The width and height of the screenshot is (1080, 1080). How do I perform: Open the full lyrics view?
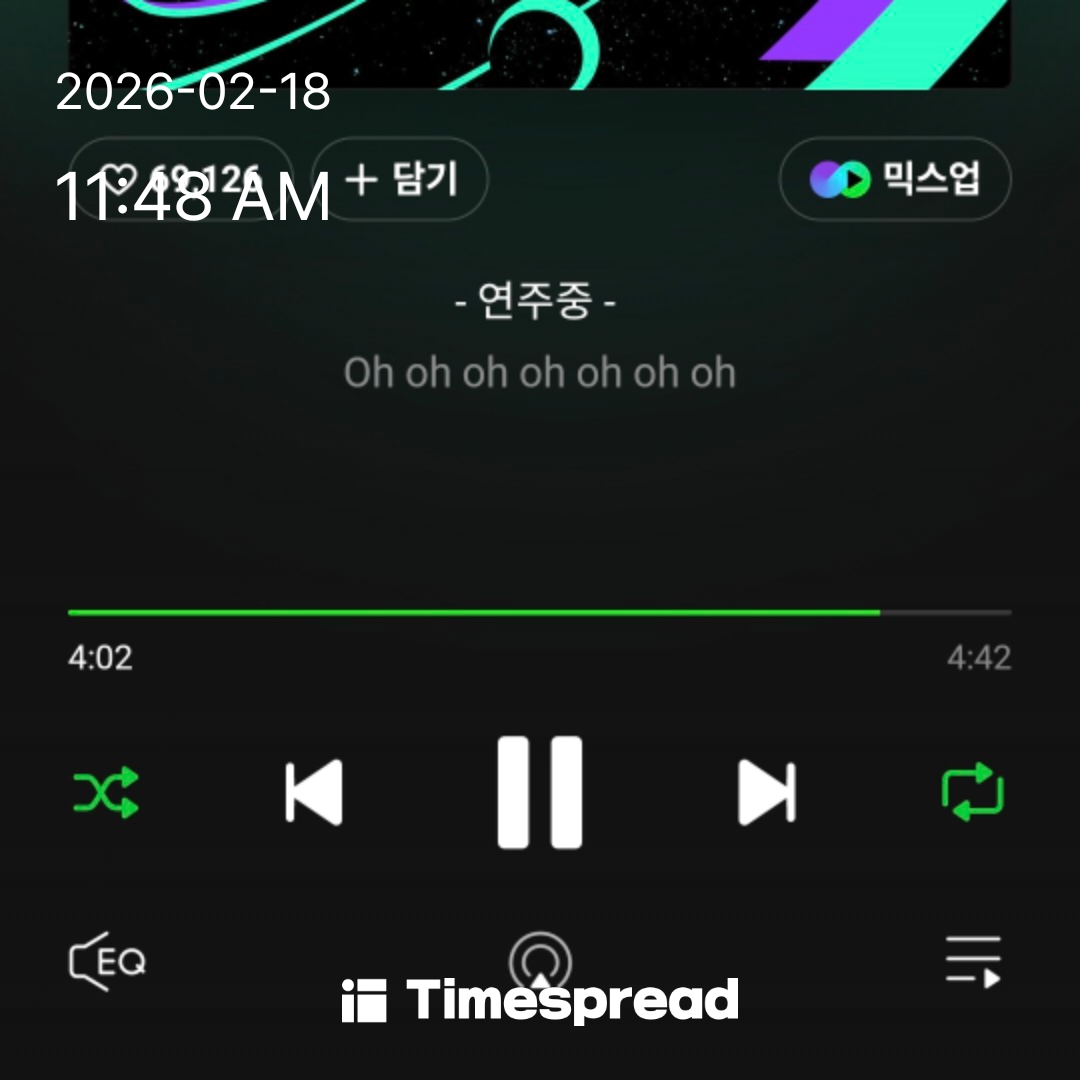pos(540,372)
